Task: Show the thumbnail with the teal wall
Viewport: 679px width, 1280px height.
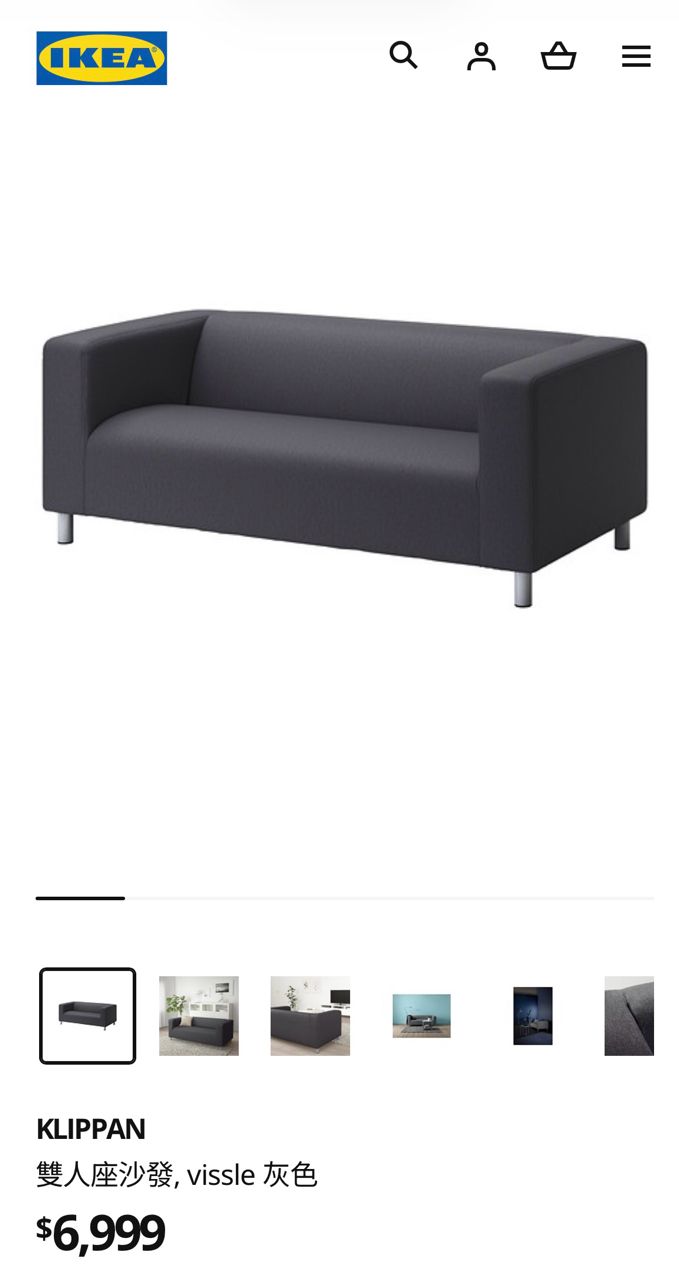Action: (x=421, y=1015)
